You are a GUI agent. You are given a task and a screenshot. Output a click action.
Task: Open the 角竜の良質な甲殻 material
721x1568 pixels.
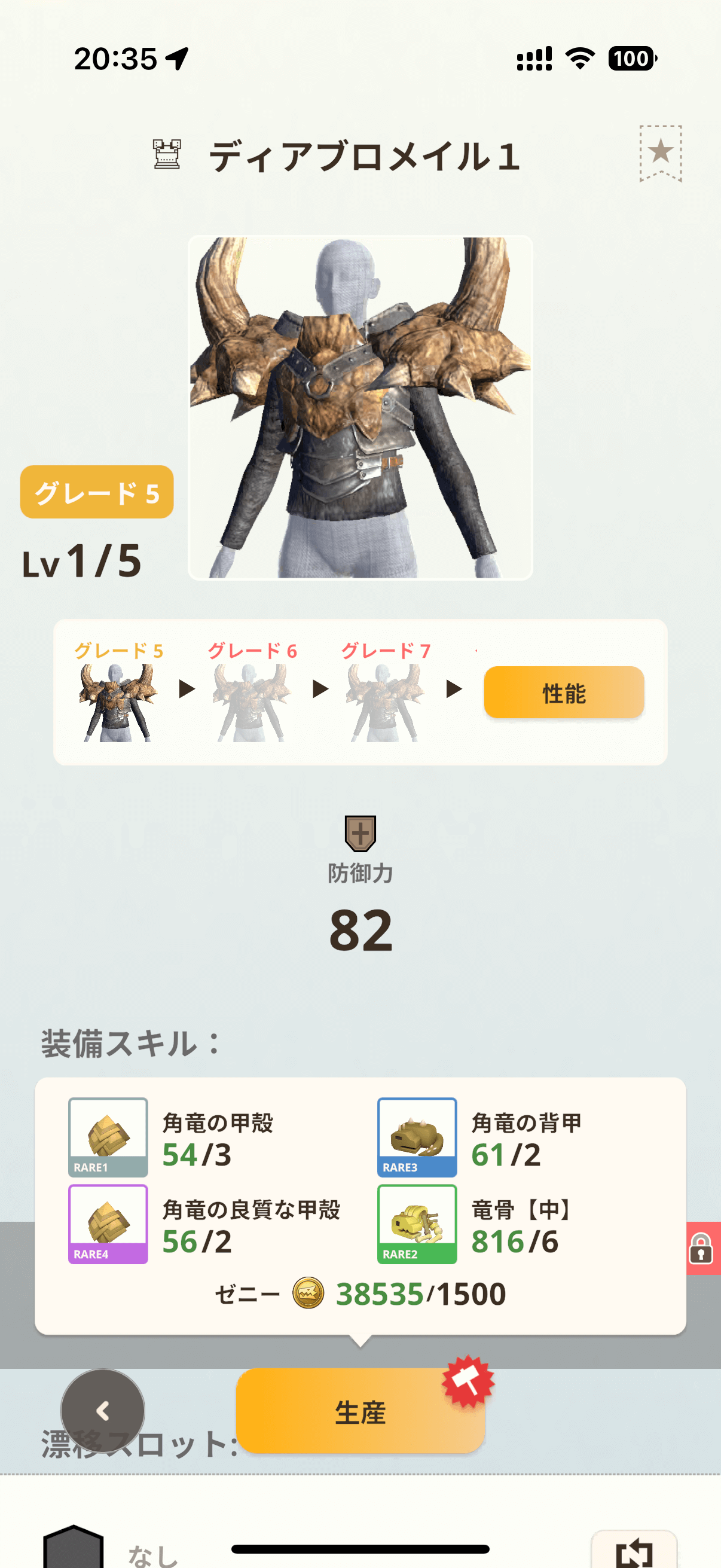[108, 1224]
